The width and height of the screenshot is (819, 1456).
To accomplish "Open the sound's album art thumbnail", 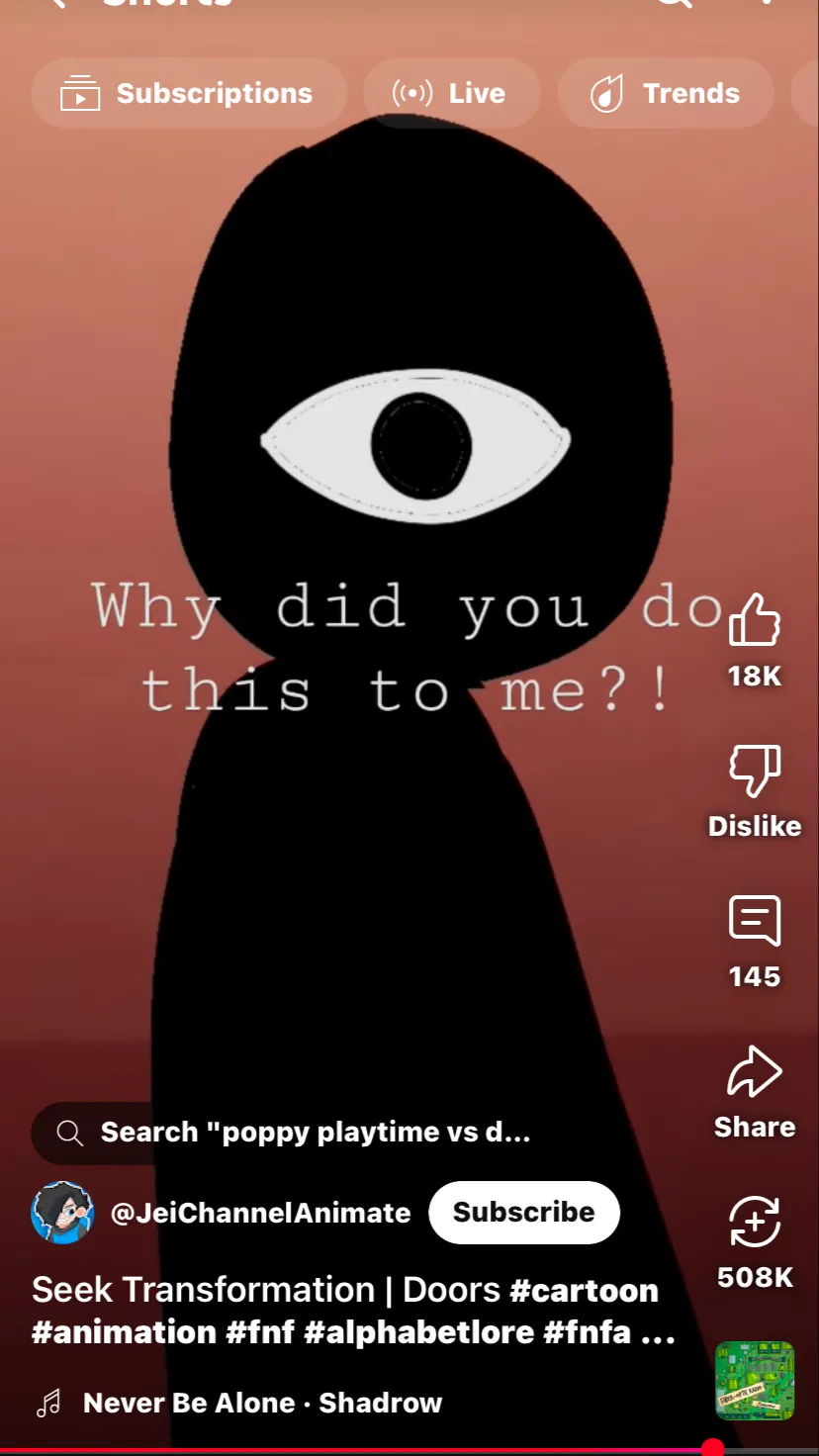I will point(755,1381).
